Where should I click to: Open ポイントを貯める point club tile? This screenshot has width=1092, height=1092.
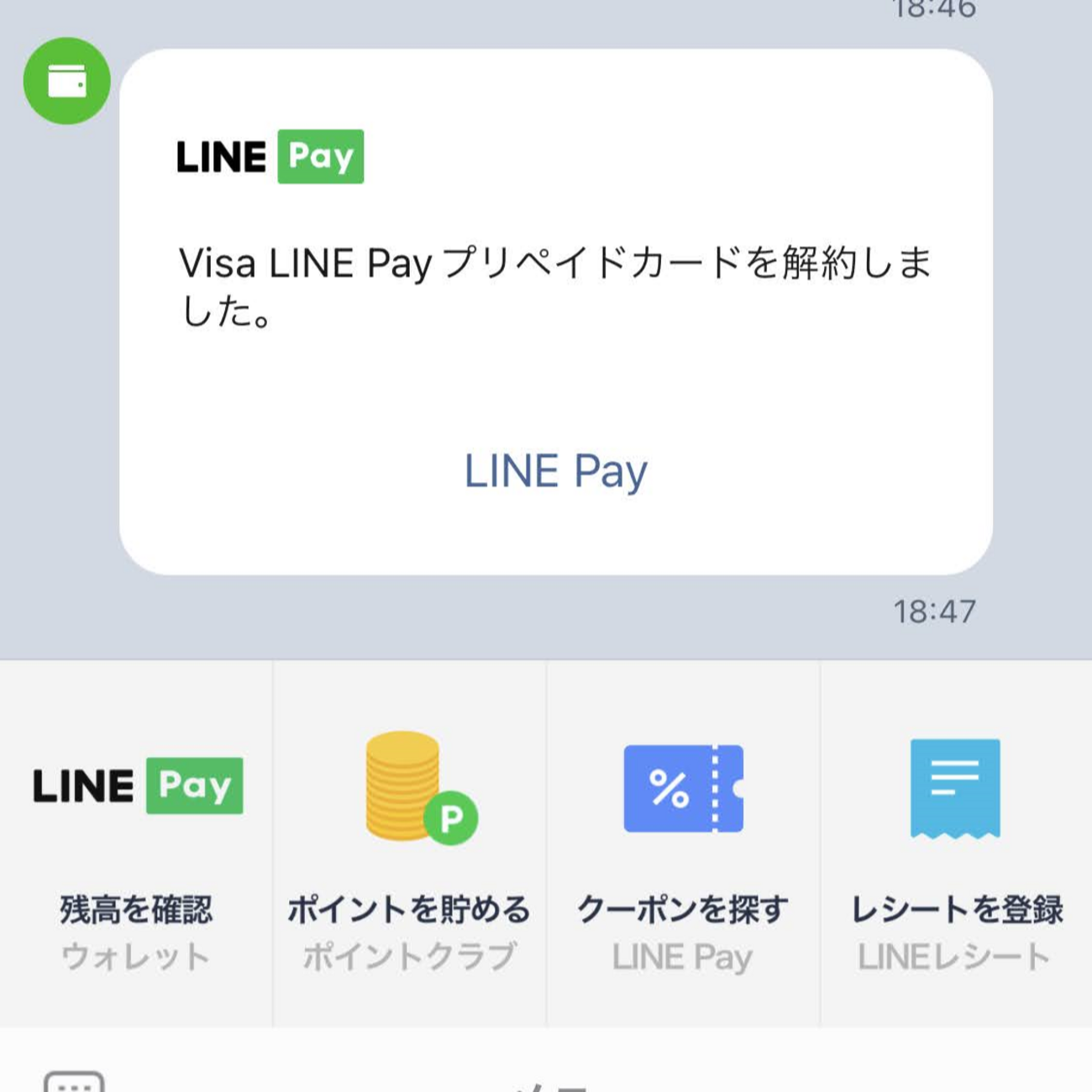pos(409,844)
